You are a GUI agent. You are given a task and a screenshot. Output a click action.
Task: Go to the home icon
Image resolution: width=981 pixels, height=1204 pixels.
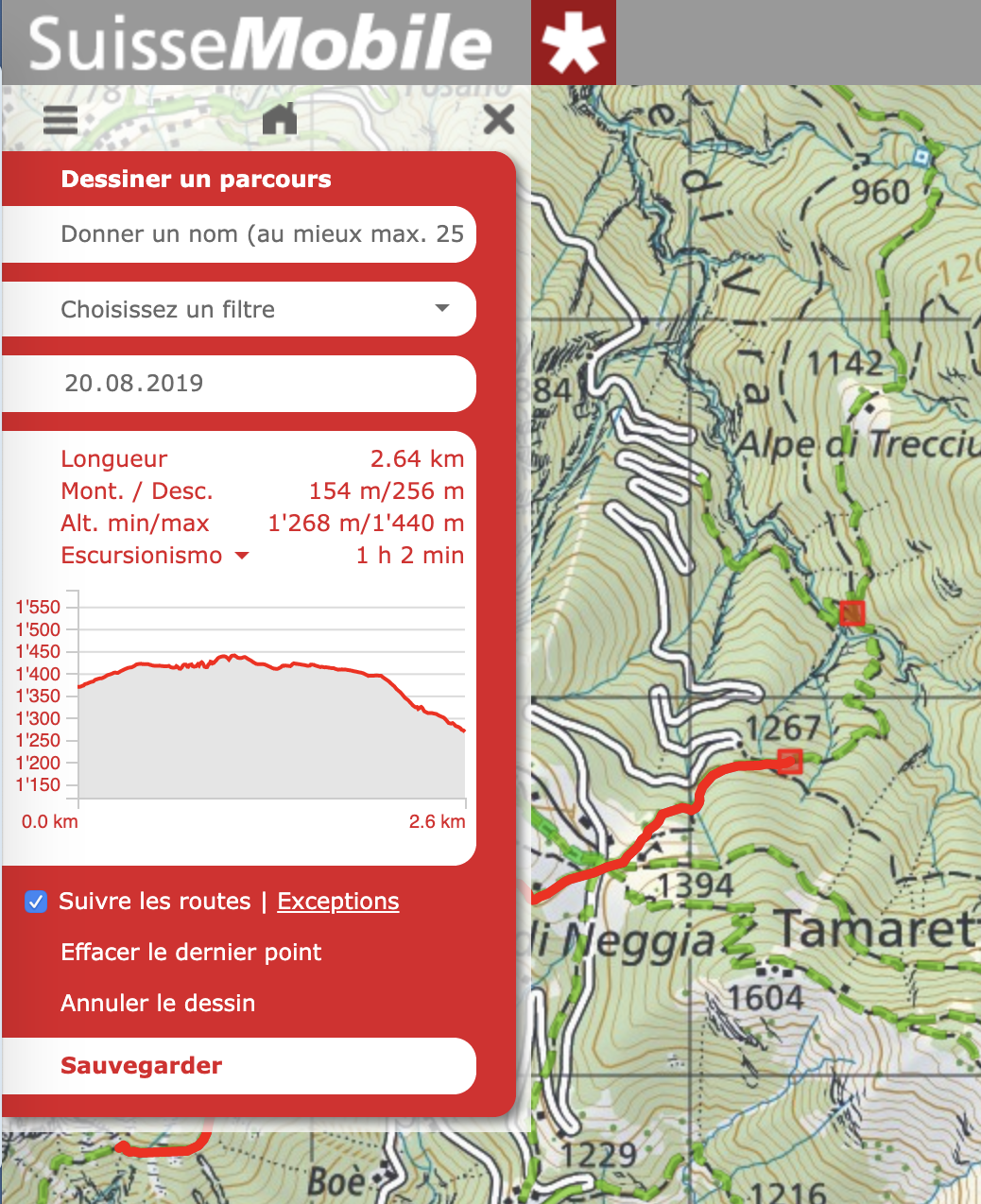pos(279,120)
